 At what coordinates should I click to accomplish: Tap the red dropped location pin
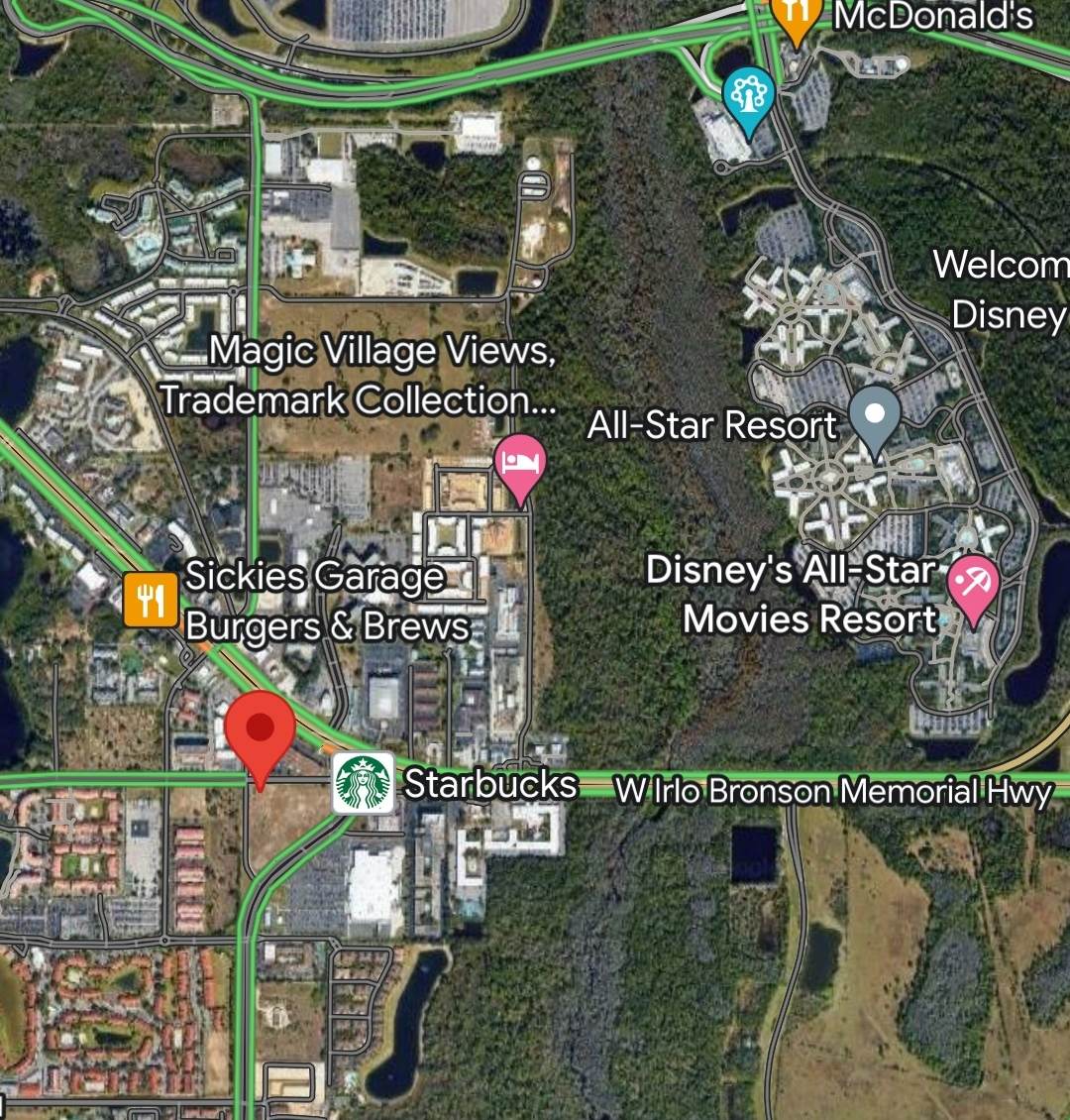pyautogui.click(x=260, y=732)
